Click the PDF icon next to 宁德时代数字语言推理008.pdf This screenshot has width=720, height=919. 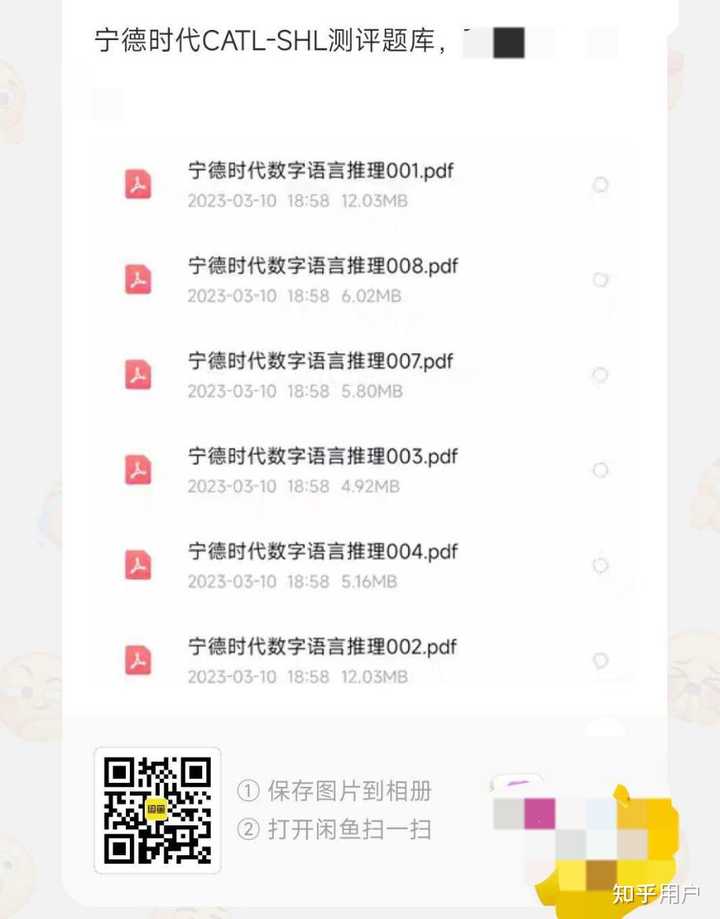tap(138, 280)
